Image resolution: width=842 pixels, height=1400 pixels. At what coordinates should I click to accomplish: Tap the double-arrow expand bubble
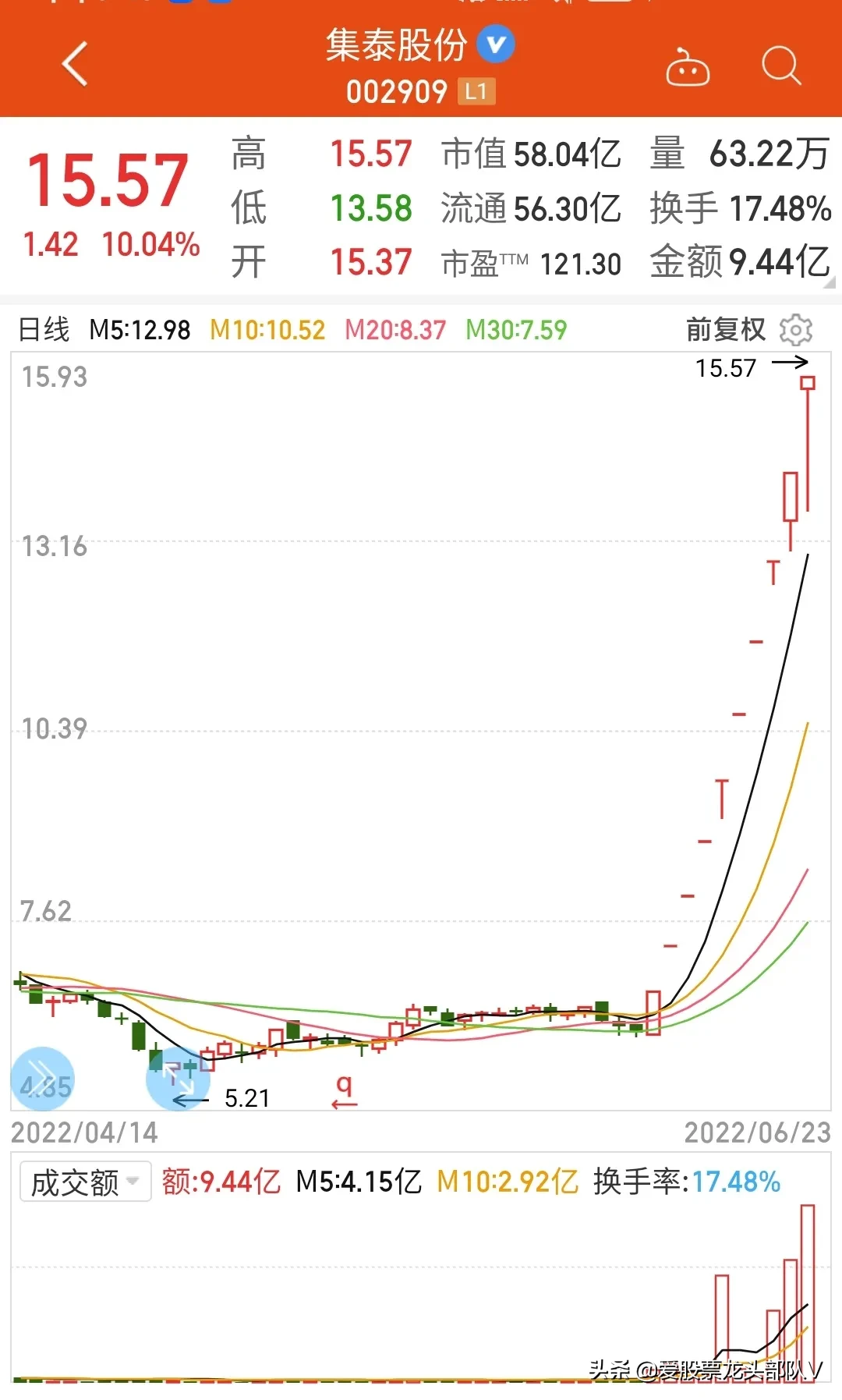click(43, 1079)
